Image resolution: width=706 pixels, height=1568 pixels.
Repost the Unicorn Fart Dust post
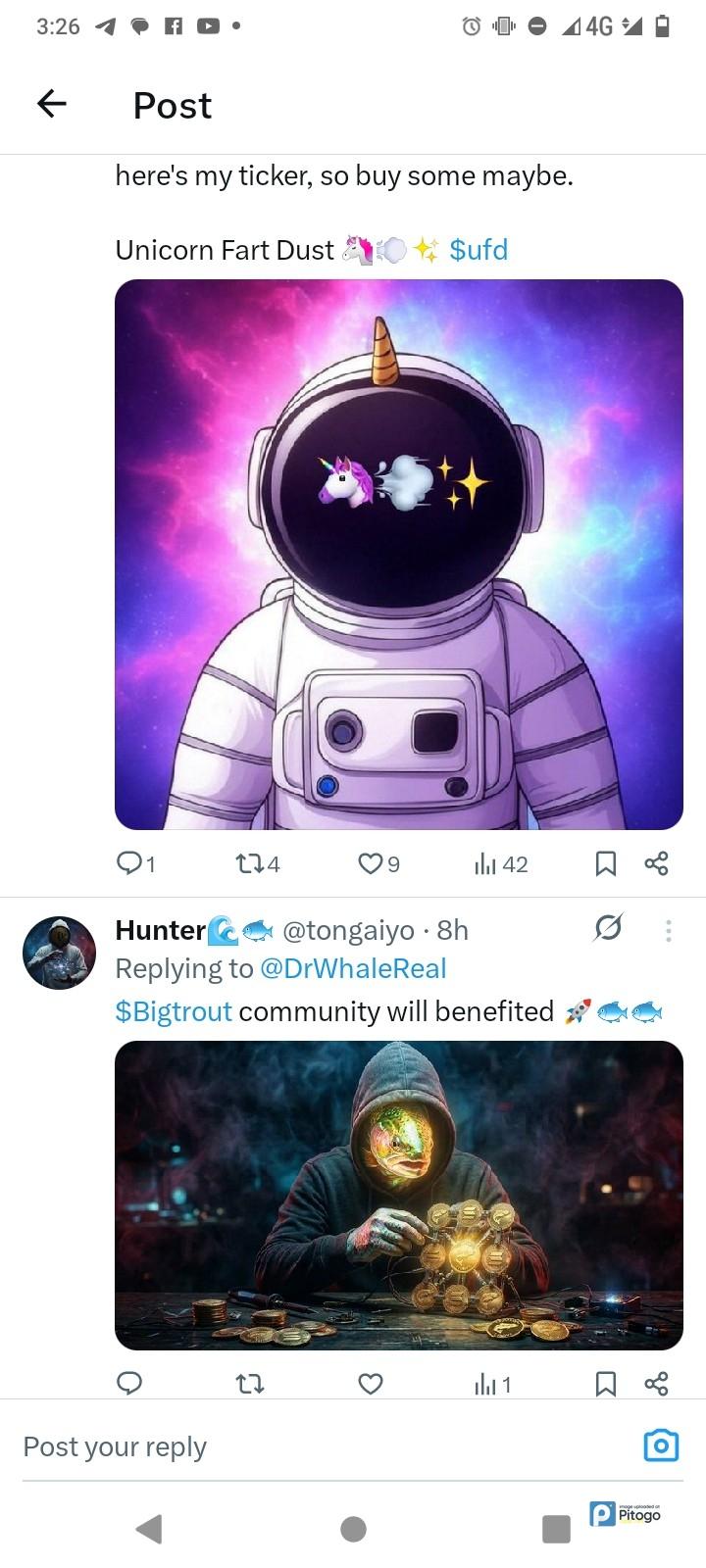pos(250,863)
